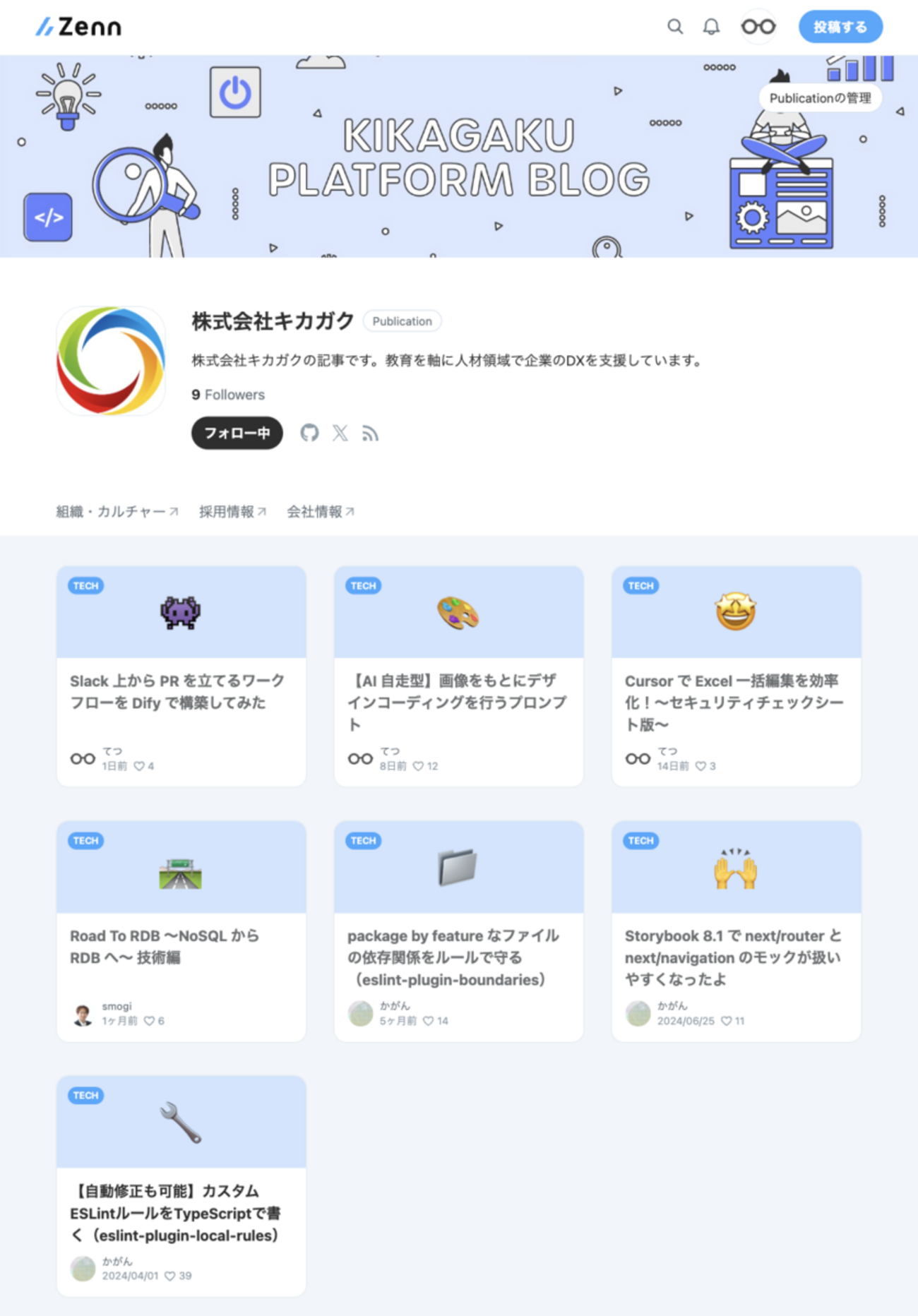The image size is (918, 1316).
Task: Open author smogi's profile
Action: (83, 1012)
